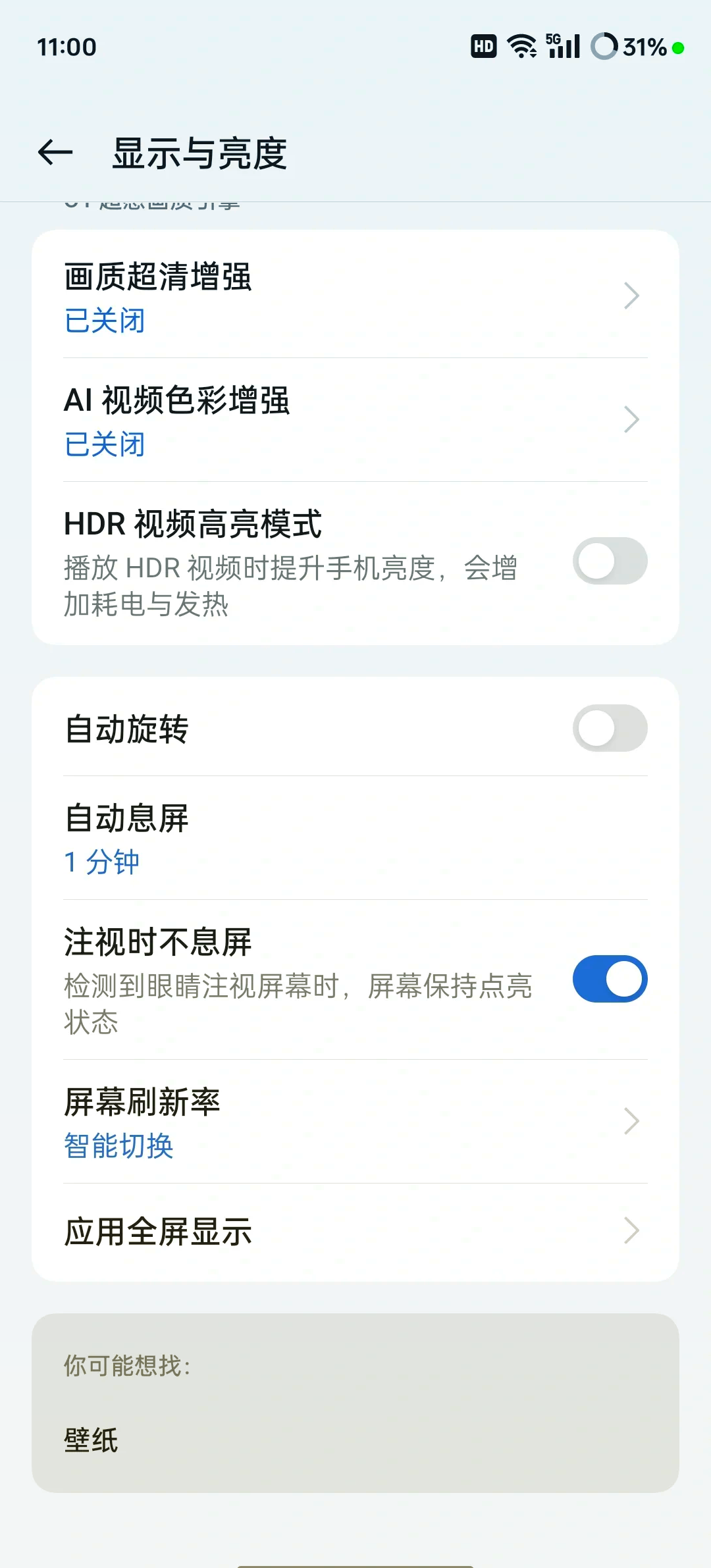Tap the 壁纸 suggestion
Viewport: 711px width, 1568px height.
[x=92, y=1440]
